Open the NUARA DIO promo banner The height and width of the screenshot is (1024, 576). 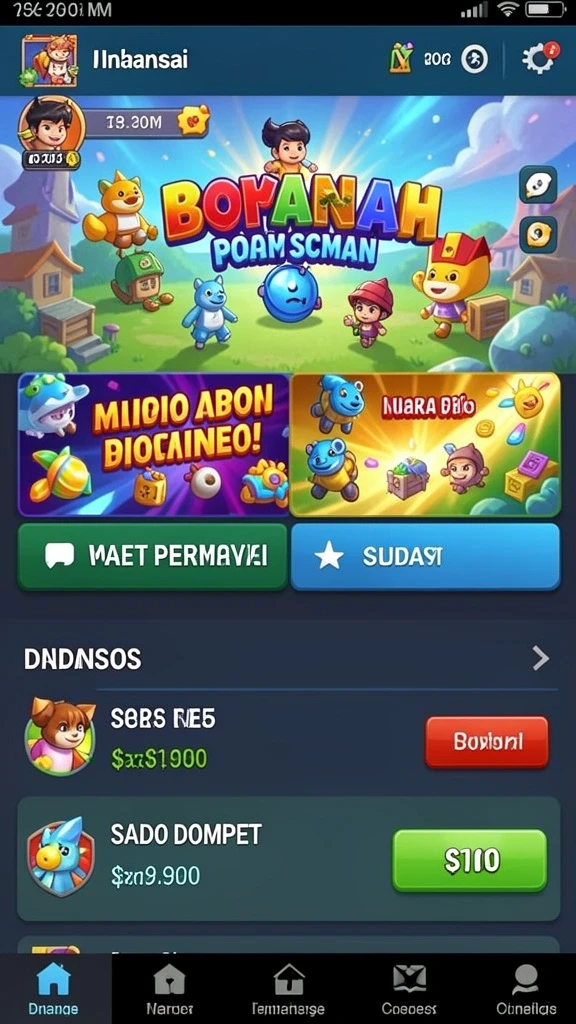[425, 445]
